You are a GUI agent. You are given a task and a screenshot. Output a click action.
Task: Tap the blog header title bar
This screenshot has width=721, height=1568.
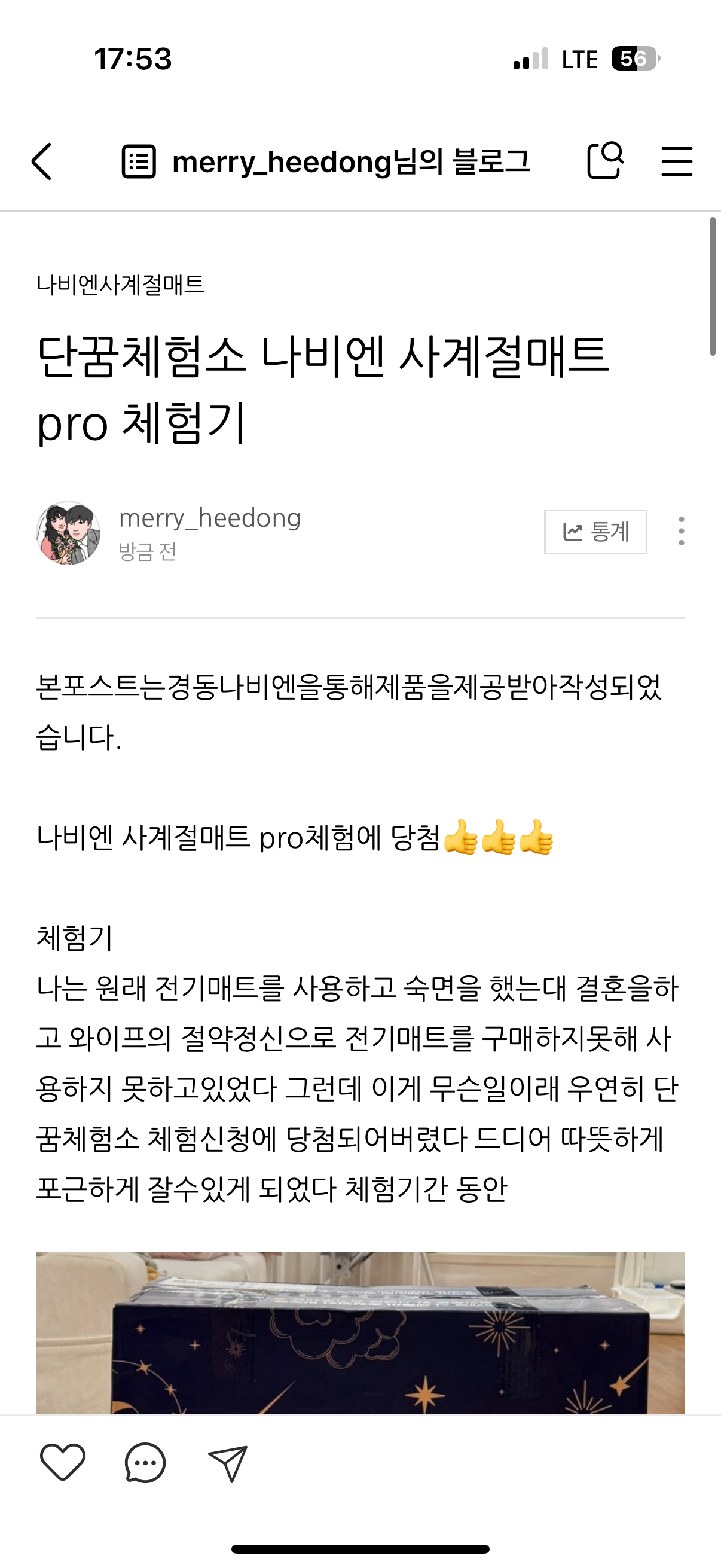tap(352, 161)
